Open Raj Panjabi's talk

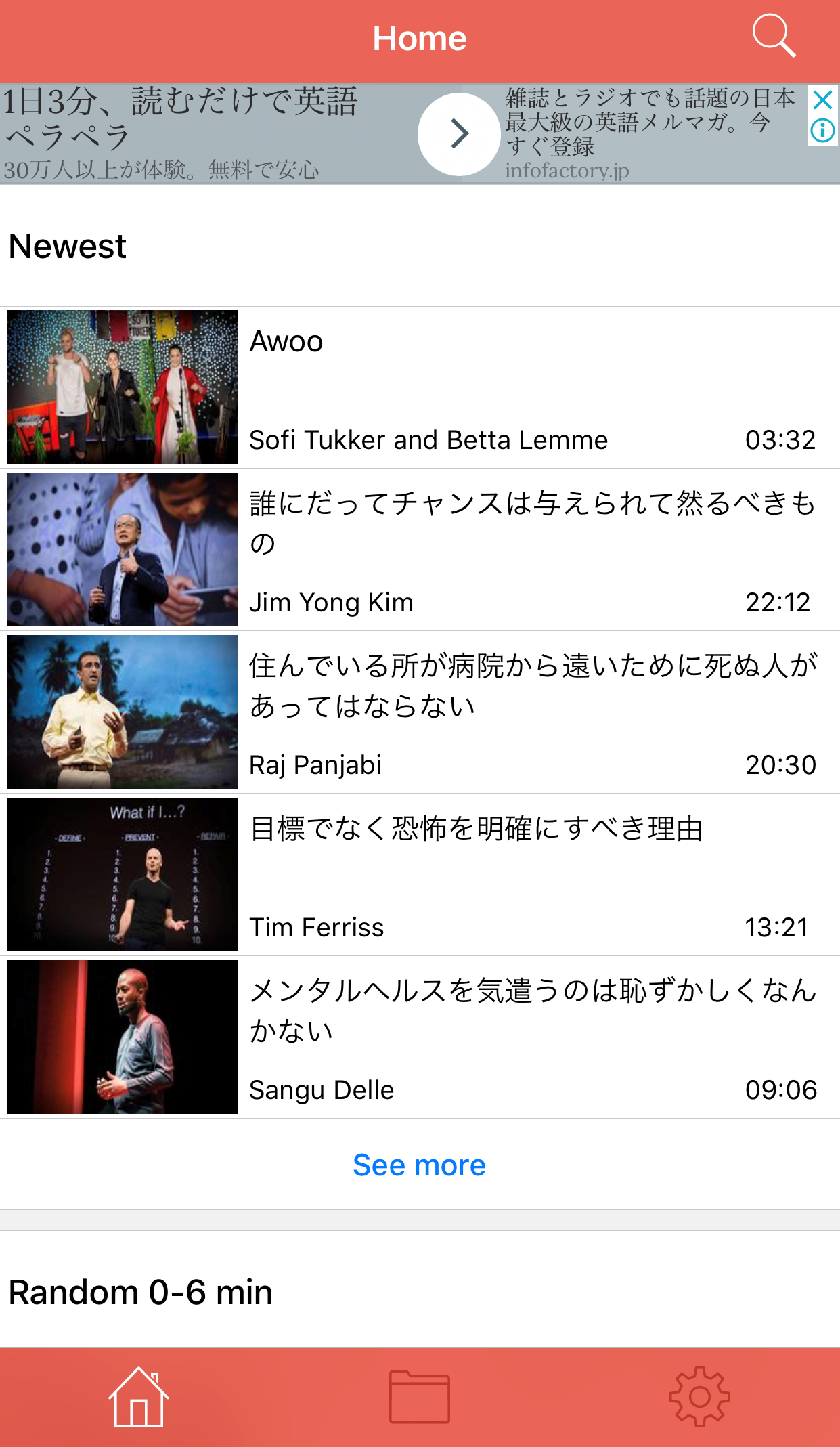click(x=420, y=712)
